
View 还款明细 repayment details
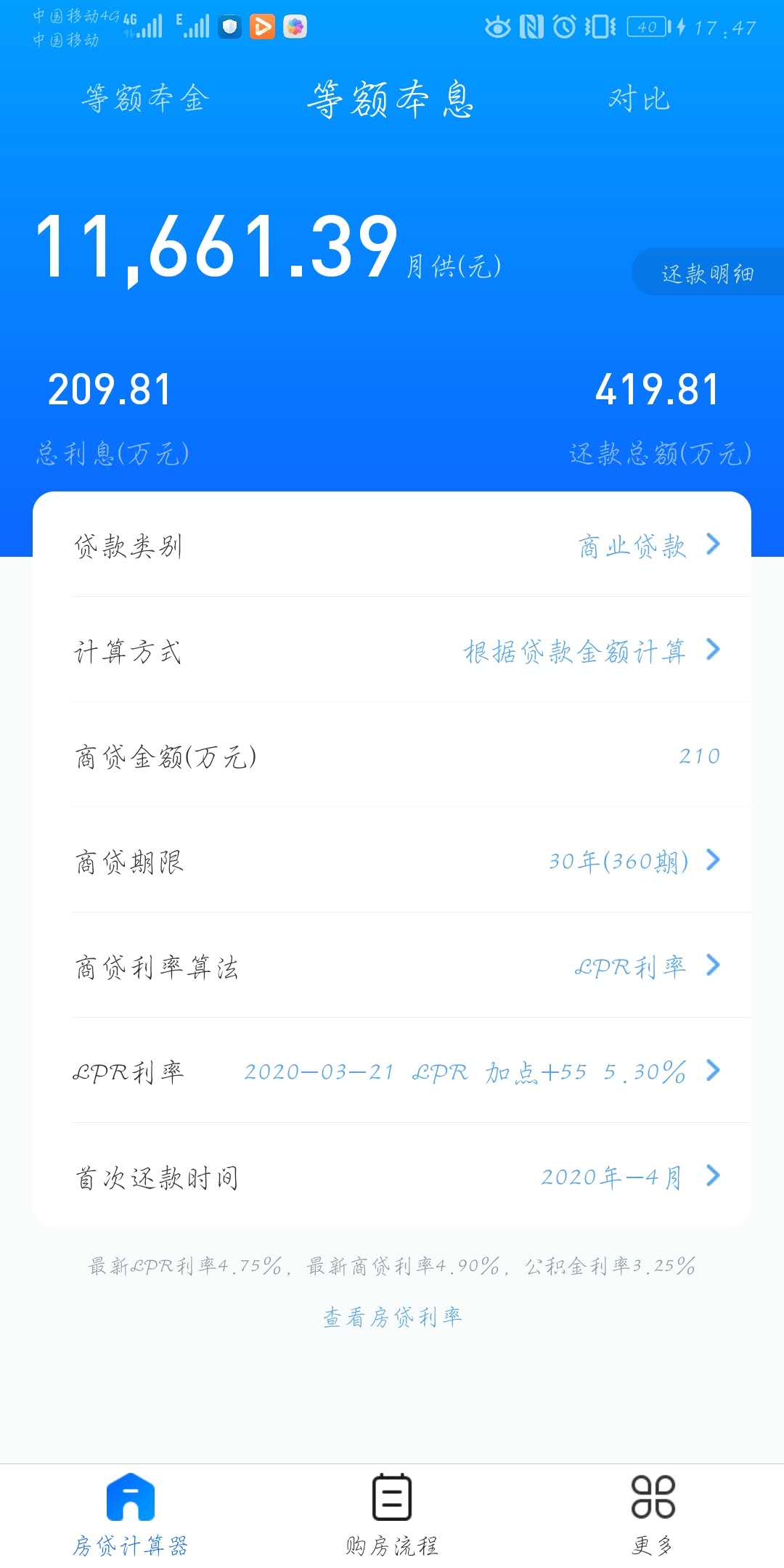point(708,273)
